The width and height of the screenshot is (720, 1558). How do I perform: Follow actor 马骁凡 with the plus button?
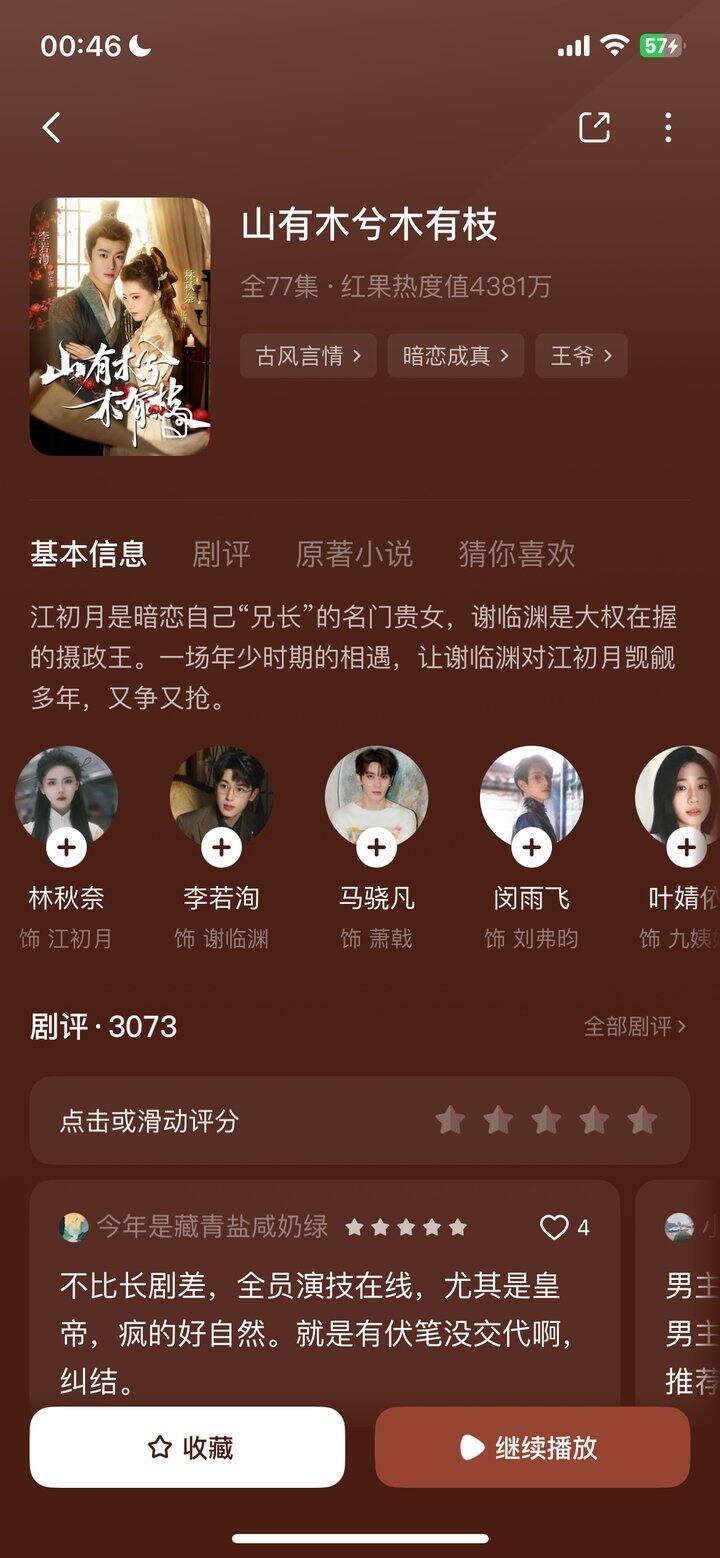click(376, 848)
